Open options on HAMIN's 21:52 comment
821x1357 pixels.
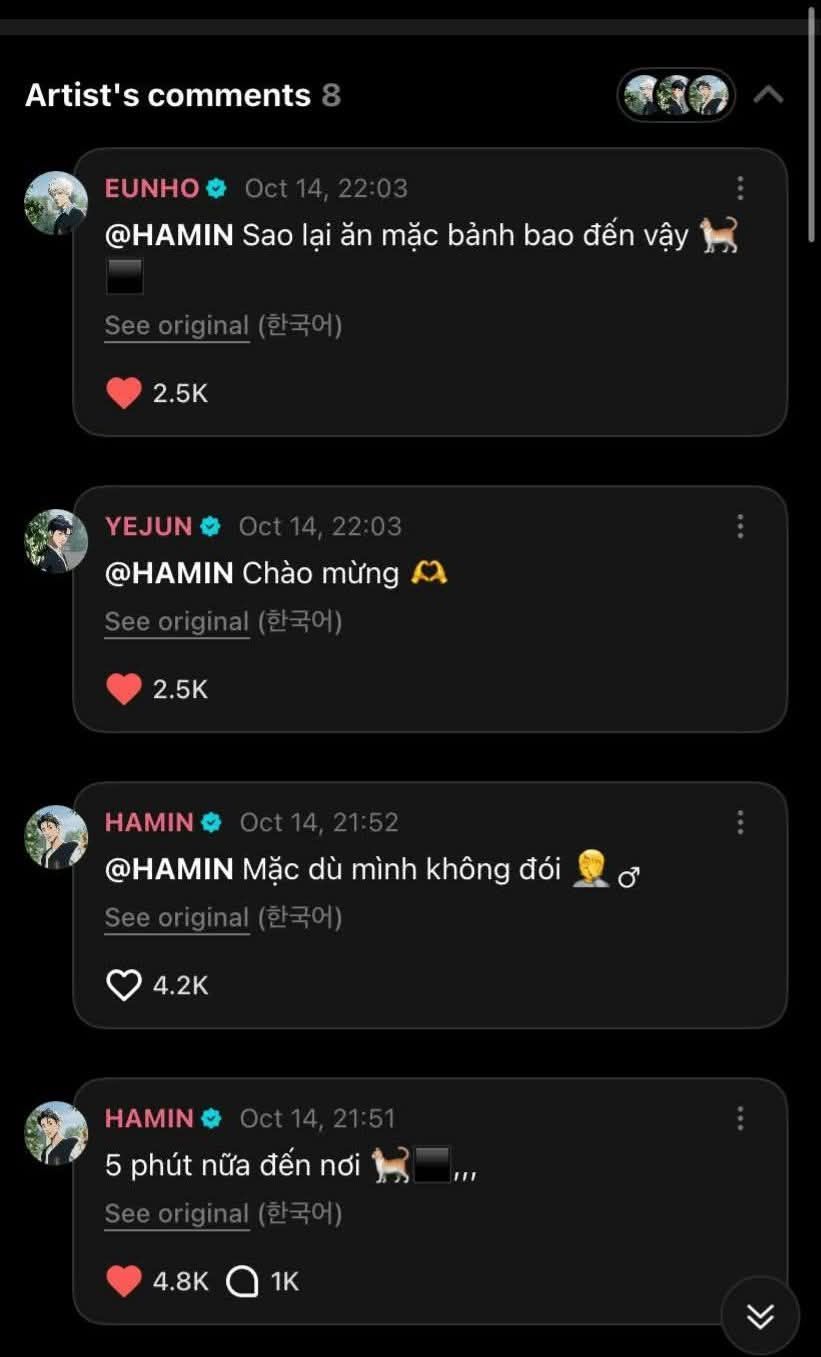coord(740,822)
